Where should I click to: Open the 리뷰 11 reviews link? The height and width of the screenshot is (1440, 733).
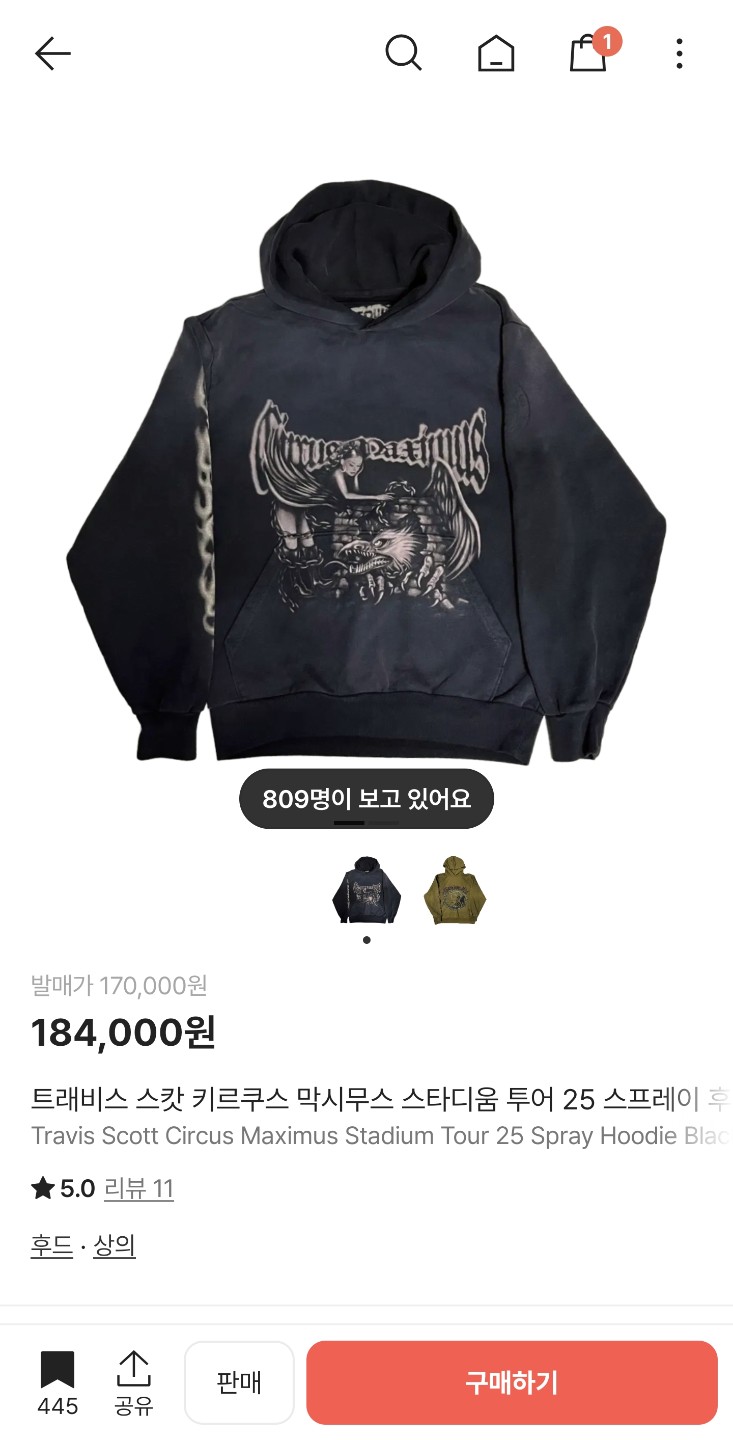pos(139,1189)
